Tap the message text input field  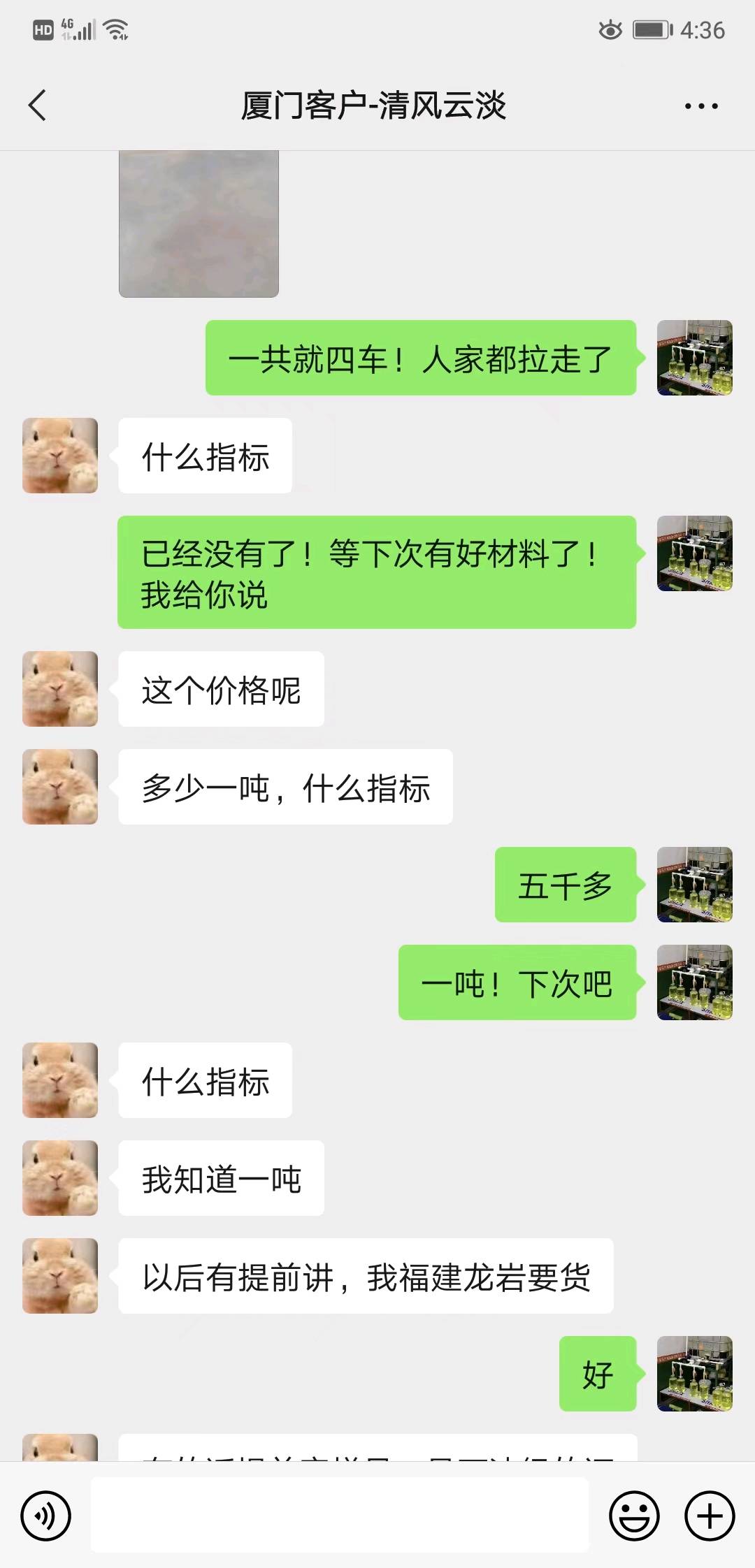(x=340, y=1516)
